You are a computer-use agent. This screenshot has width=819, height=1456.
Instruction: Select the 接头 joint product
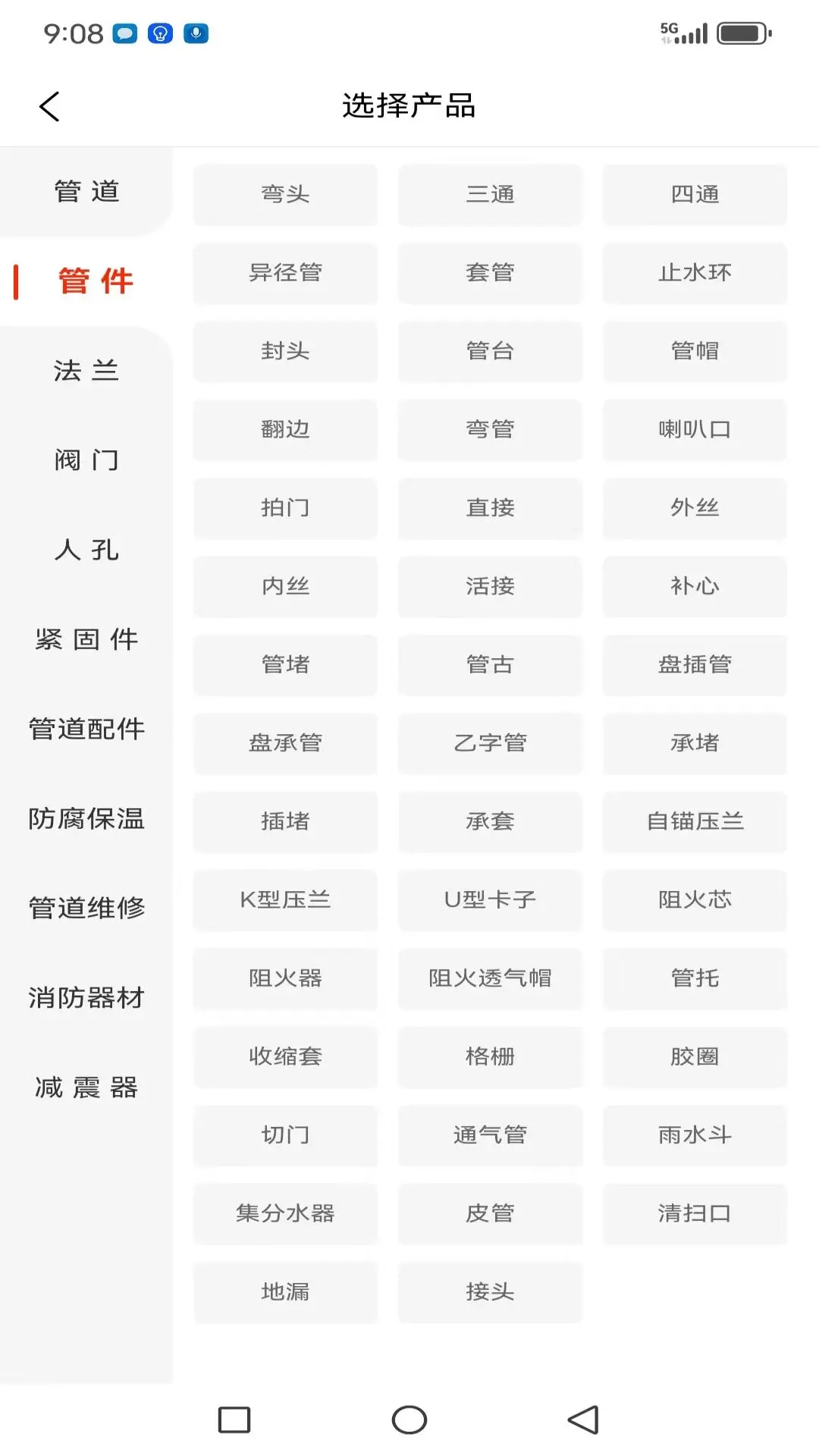point(490,1293)
